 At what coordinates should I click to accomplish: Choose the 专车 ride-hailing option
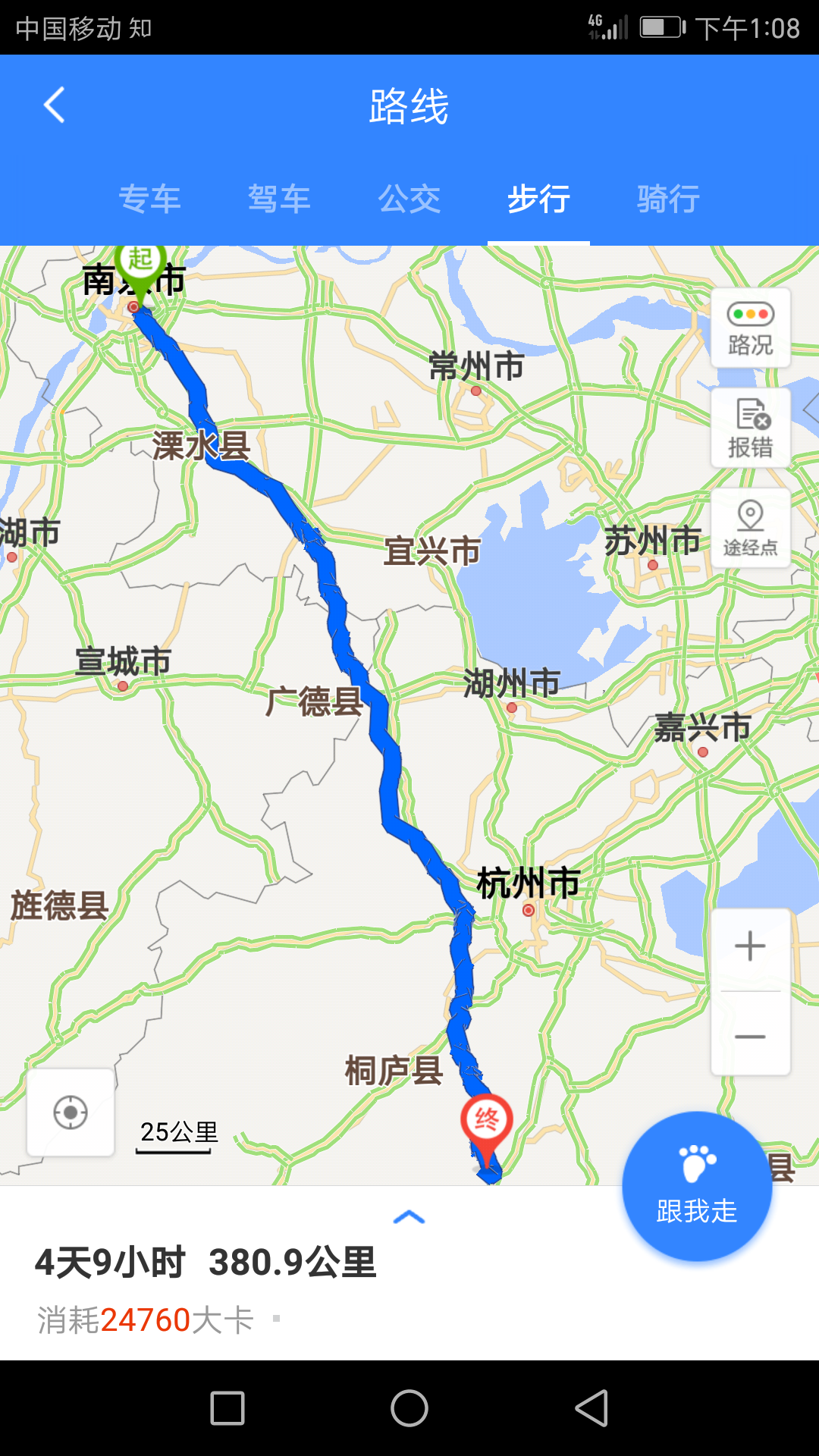click(x=150, y=199)
